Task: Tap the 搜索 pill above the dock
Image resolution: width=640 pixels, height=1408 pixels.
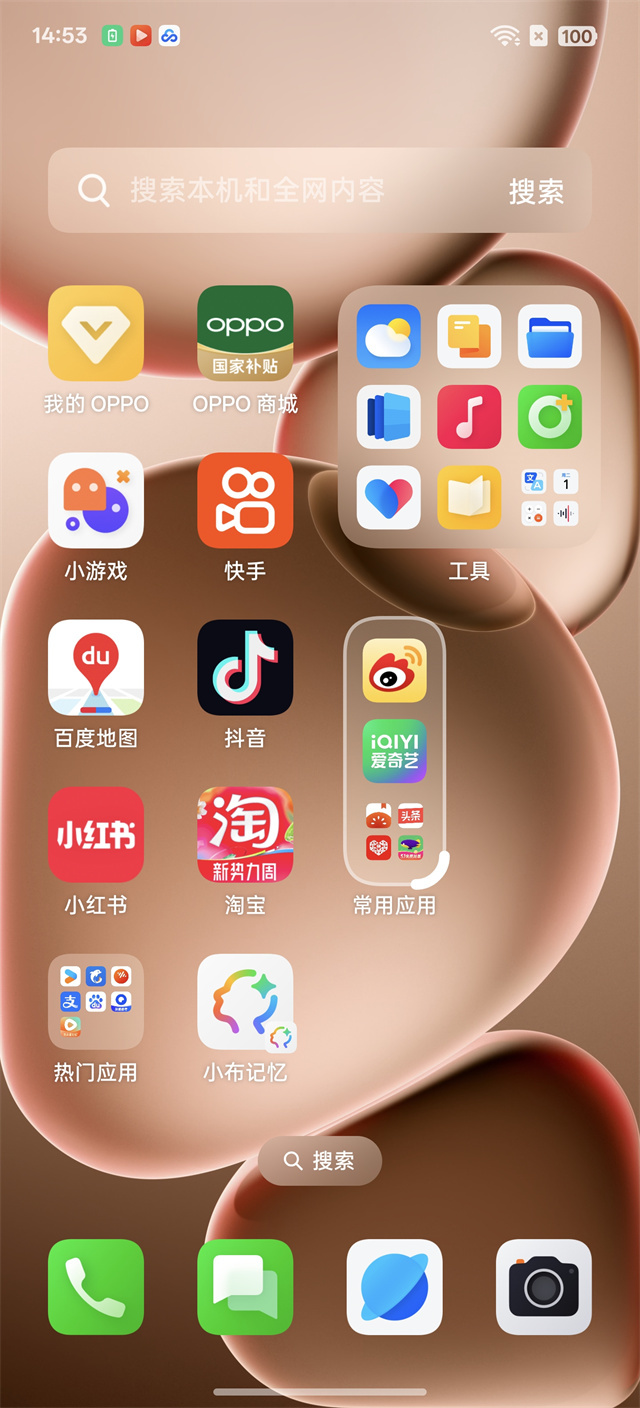Action: (x=320, y=1160)
